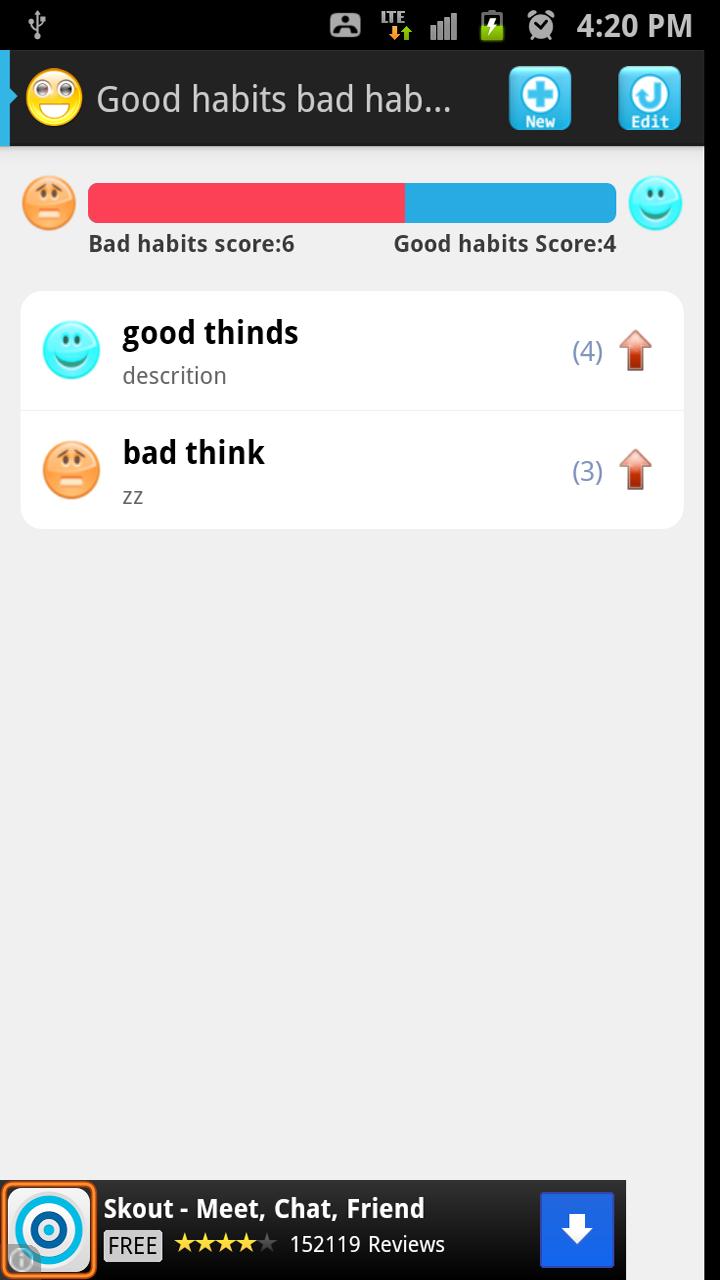
Task: Click the '(3)' score counter
Action: coord(587,471)
